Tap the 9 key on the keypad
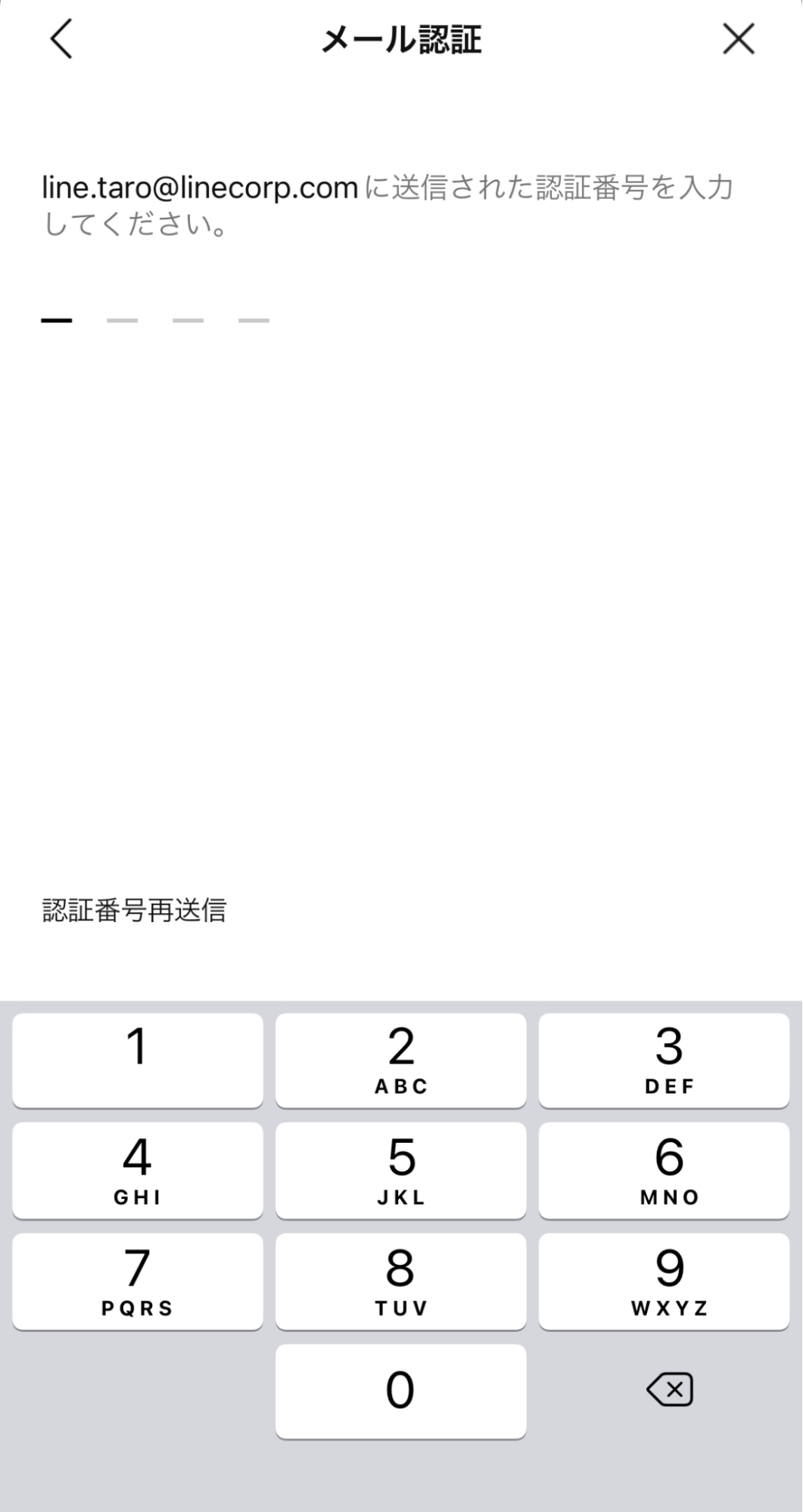803x1512 pixels. pos(664,1281)
